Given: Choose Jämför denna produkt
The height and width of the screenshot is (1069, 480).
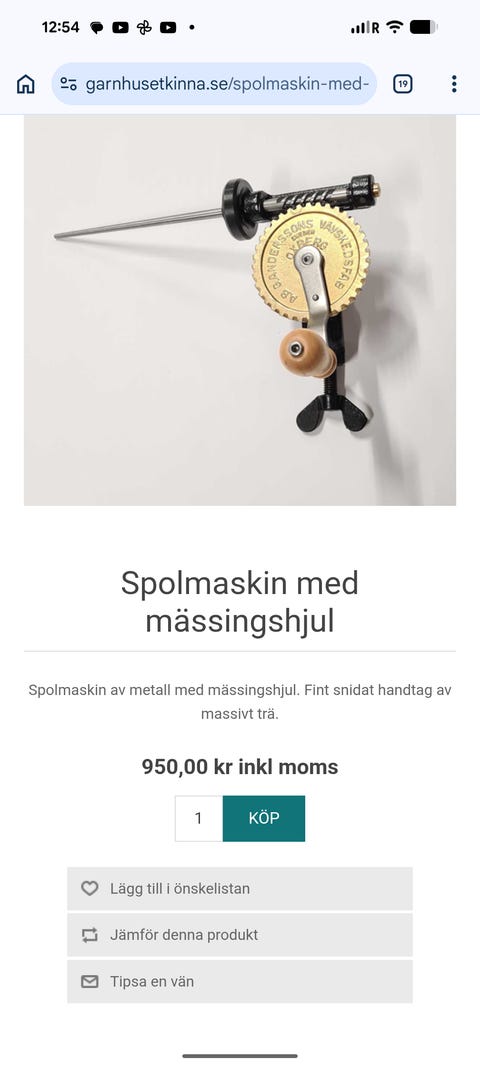Looking at the screenshot, I should (x=240, y=935).
